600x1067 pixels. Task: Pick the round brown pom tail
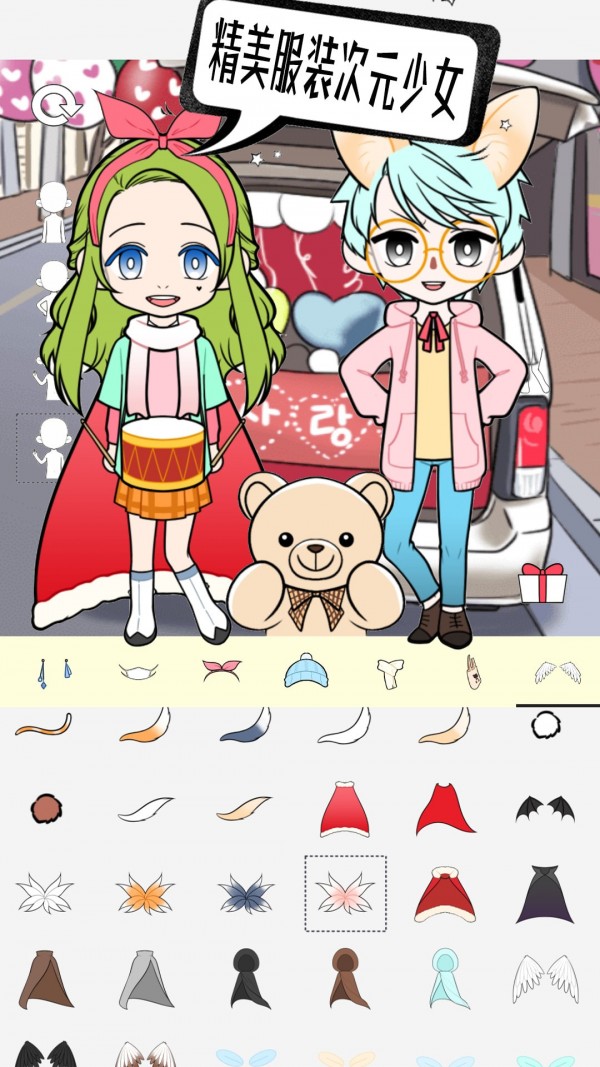[x=45, y=808]
